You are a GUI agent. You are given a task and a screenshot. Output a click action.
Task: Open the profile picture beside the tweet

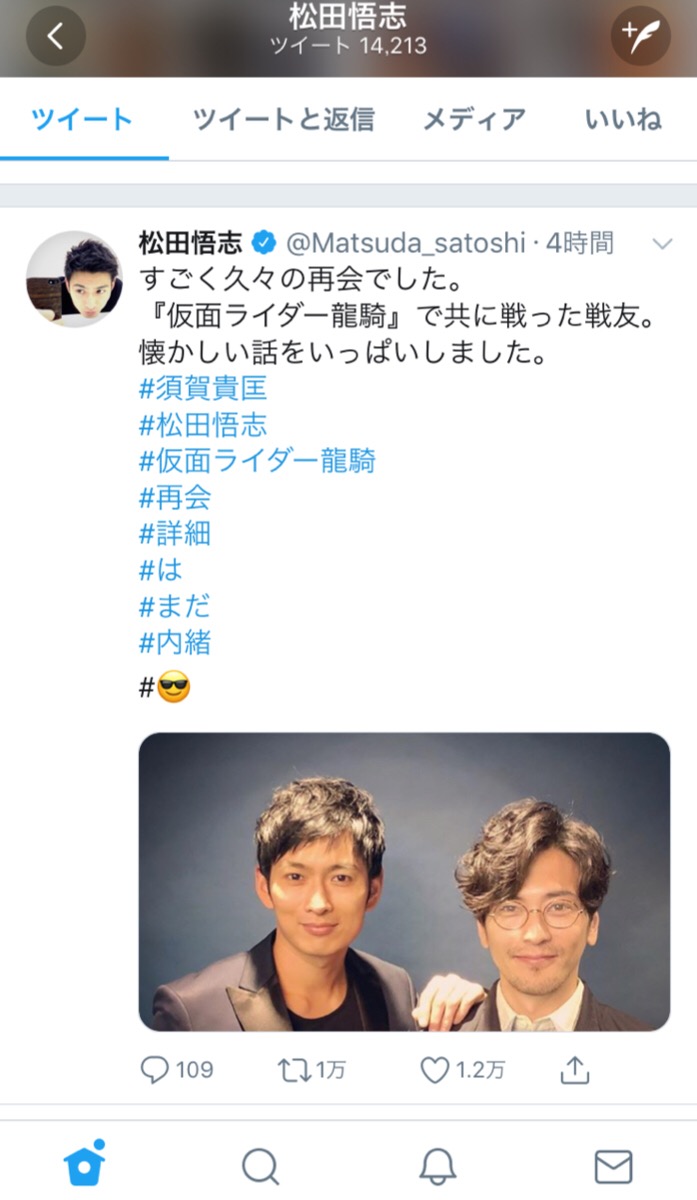[74, 279]
